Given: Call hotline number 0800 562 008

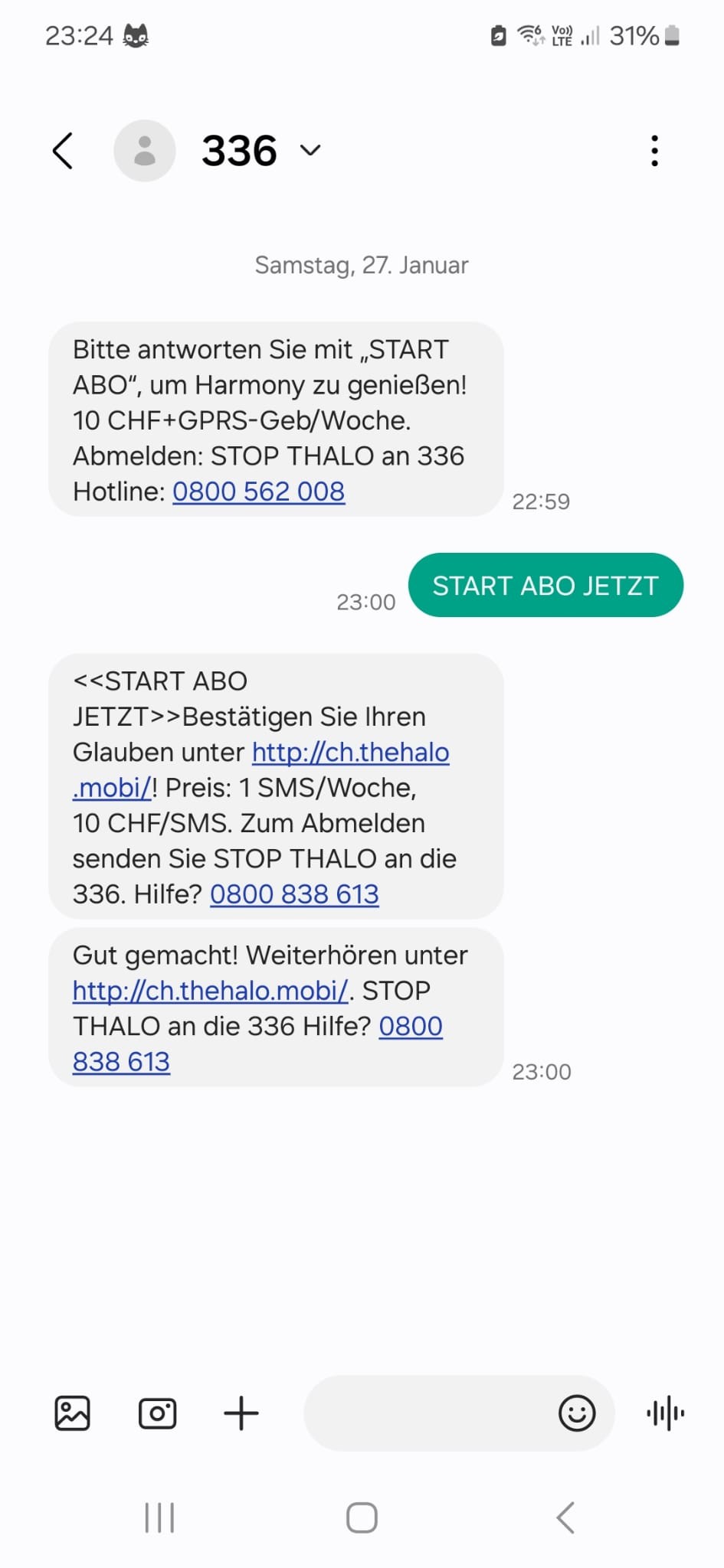Looking at the screenshot, I should [258, 492].
